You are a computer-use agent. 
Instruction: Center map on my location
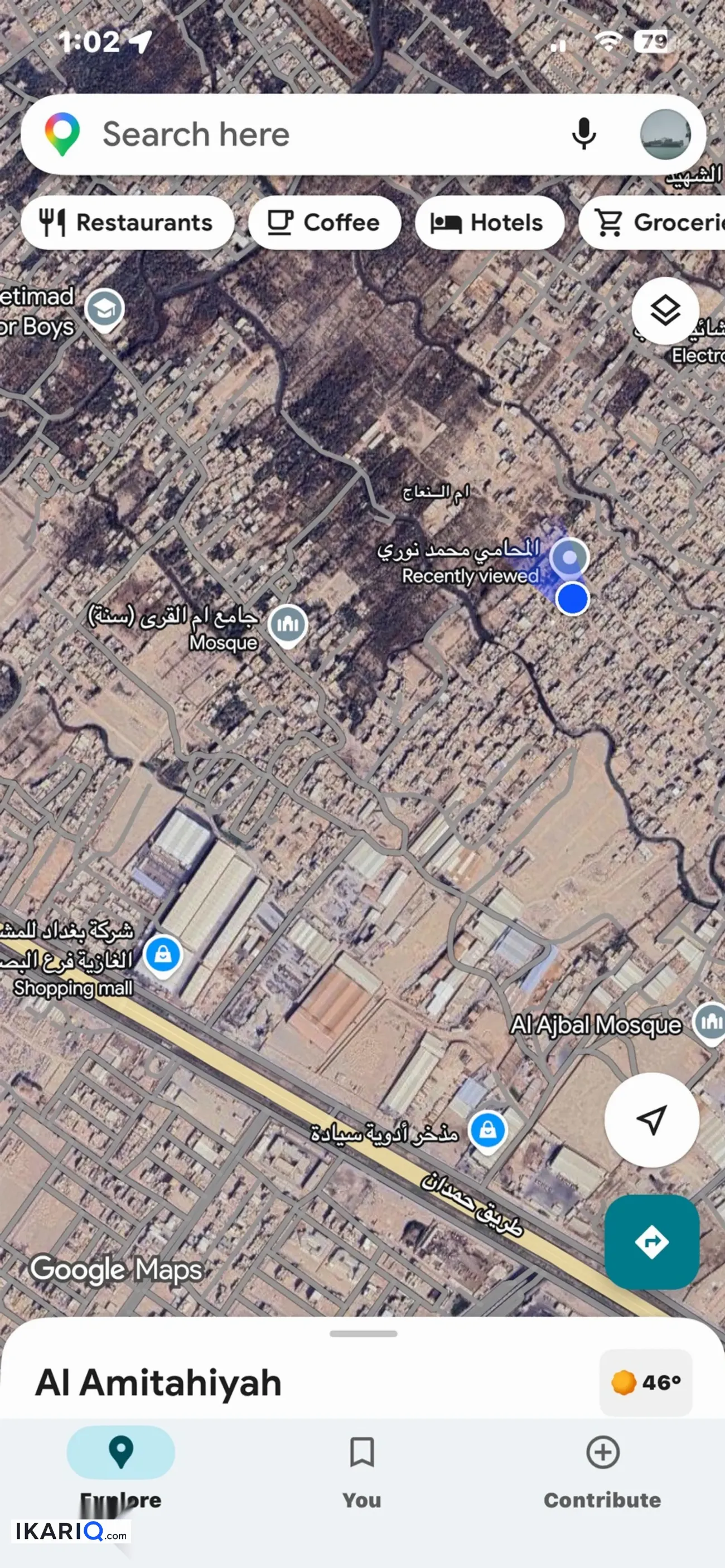651,1120
